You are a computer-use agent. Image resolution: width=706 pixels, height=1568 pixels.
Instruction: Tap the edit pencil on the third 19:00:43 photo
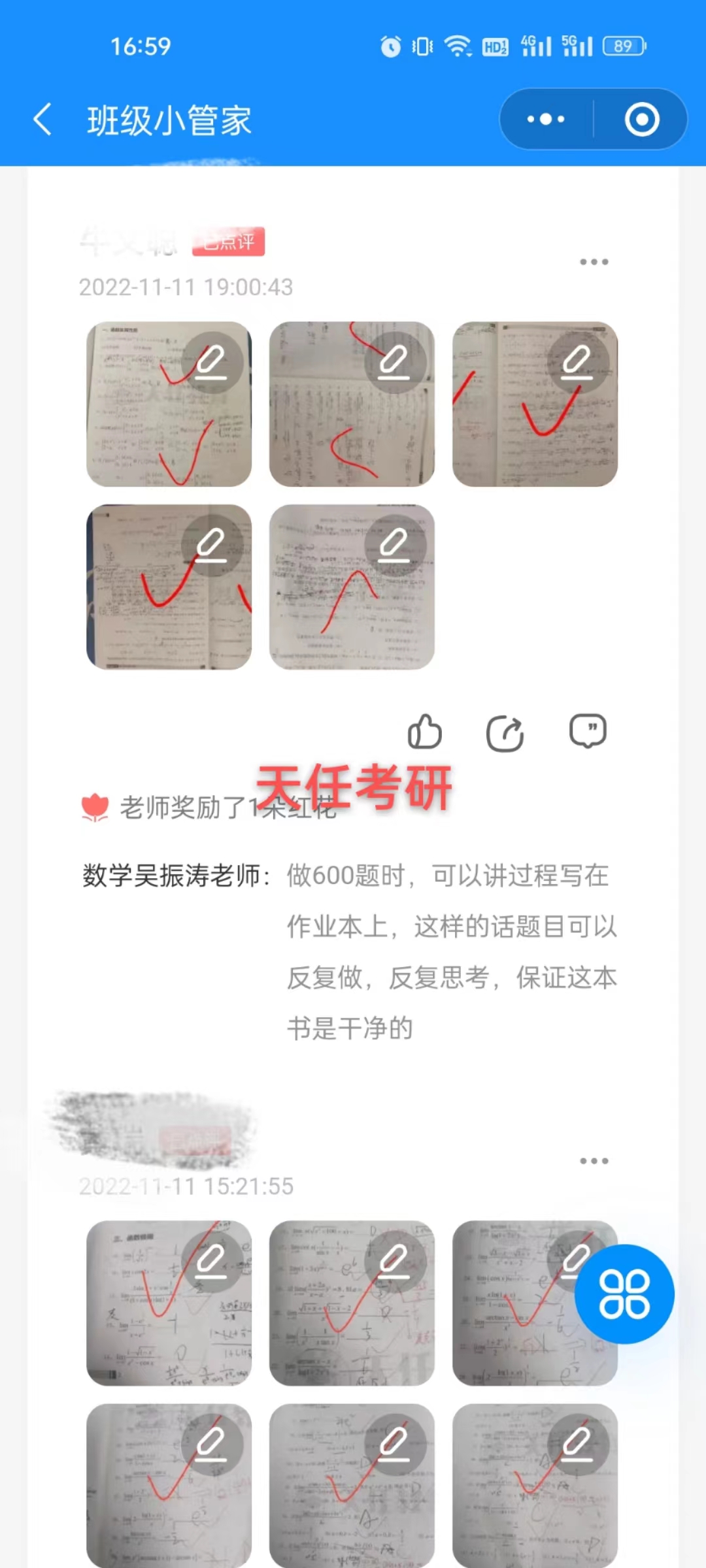tap(578, 363)
